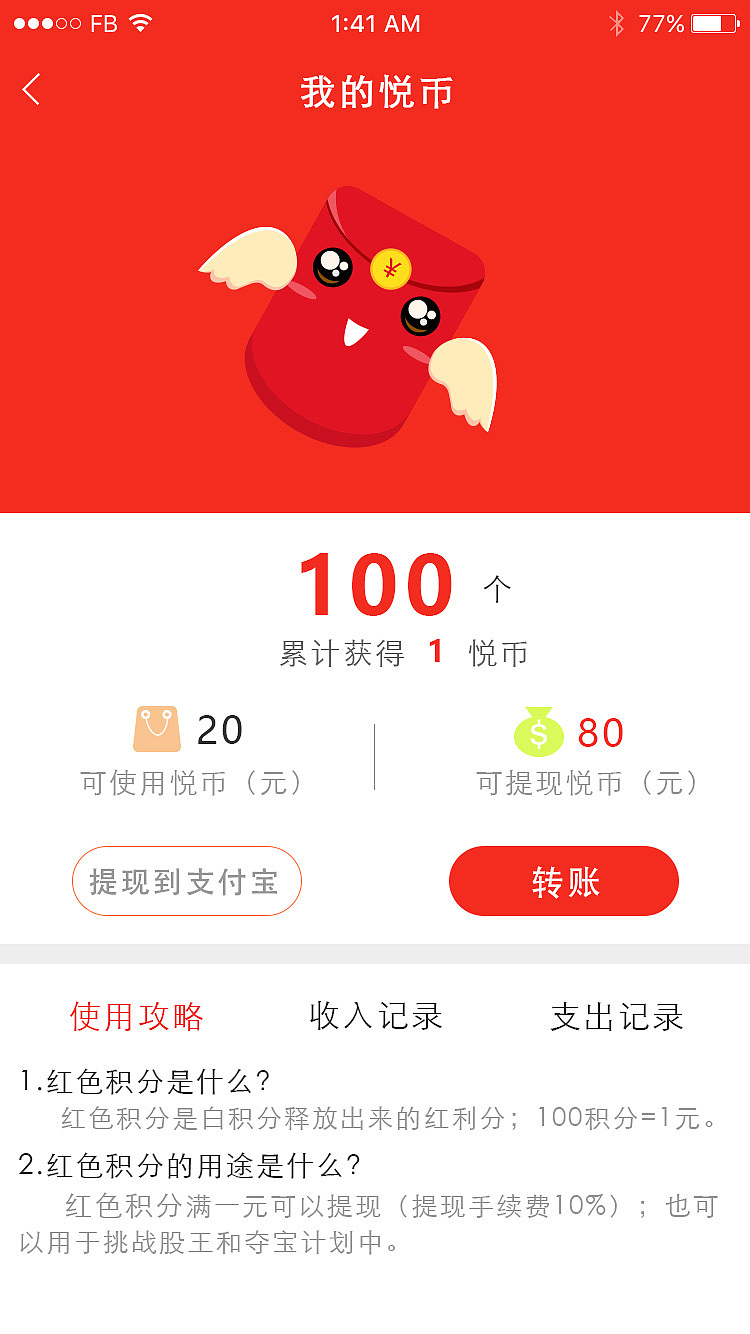Tap the 转账 button
The width and height of the screenshot is (750, 1334).
(x=563, y=880)
